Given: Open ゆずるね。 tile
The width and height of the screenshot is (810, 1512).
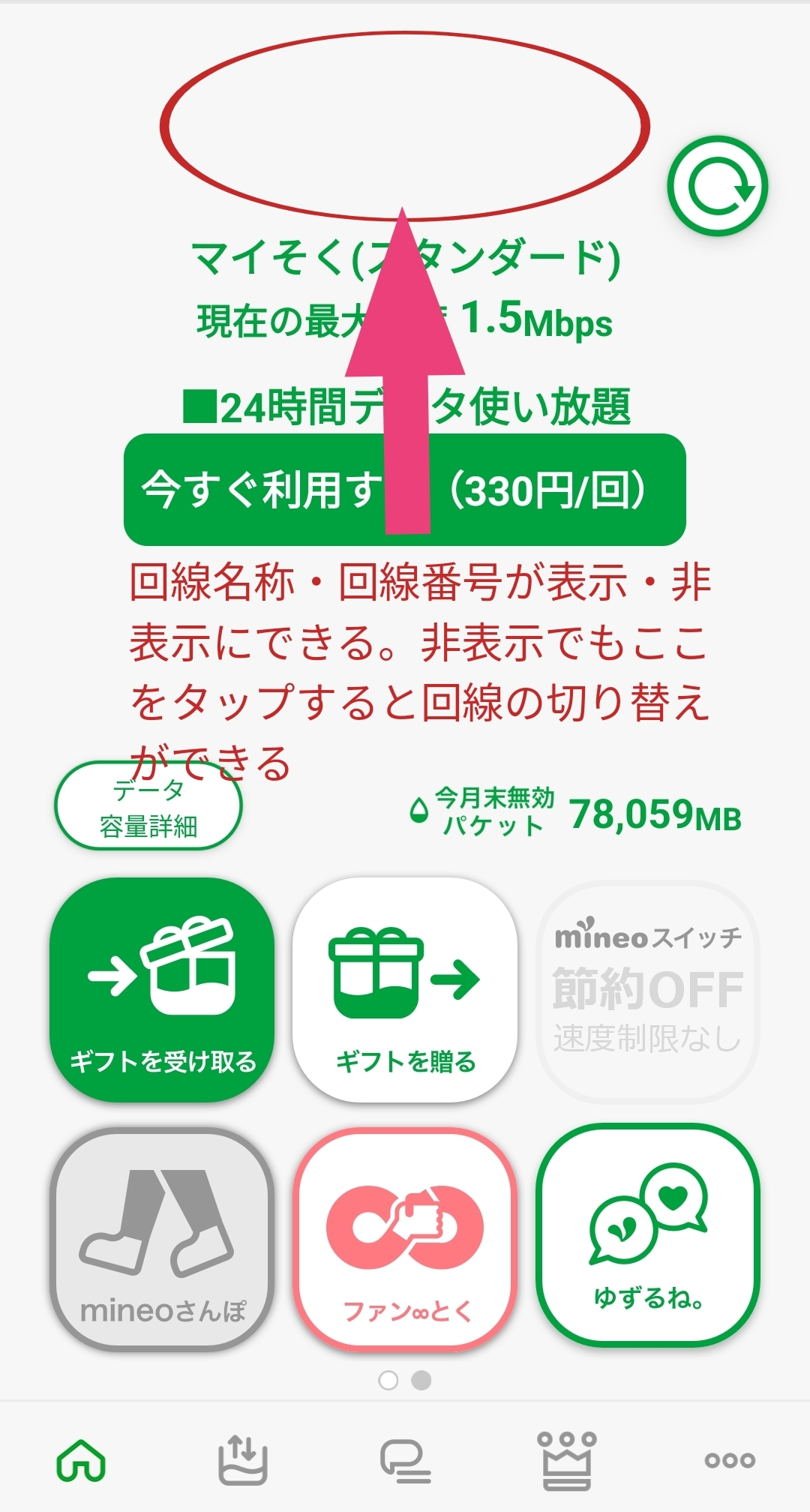Looking at the screenshot, I should [x=648, y=1235].
